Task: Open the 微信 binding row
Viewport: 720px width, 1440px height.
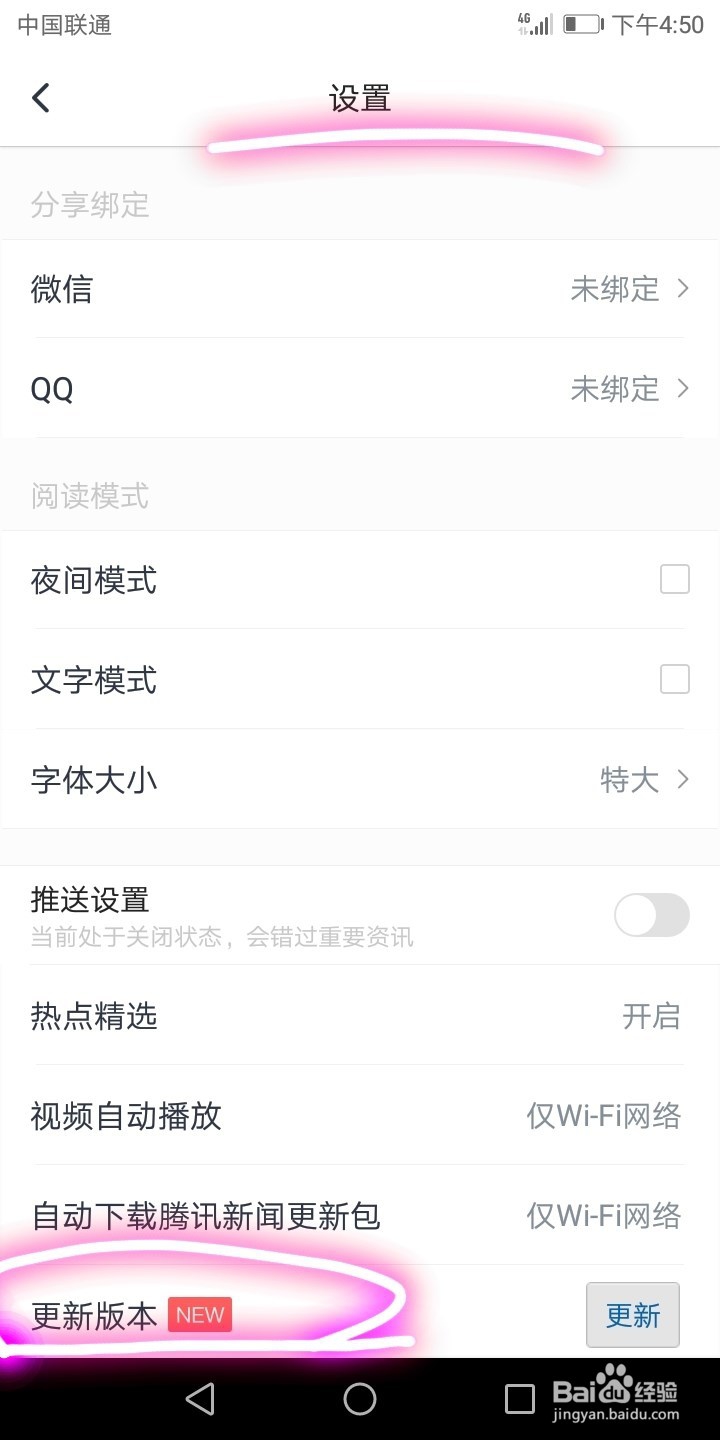Action: click(360, 289)
